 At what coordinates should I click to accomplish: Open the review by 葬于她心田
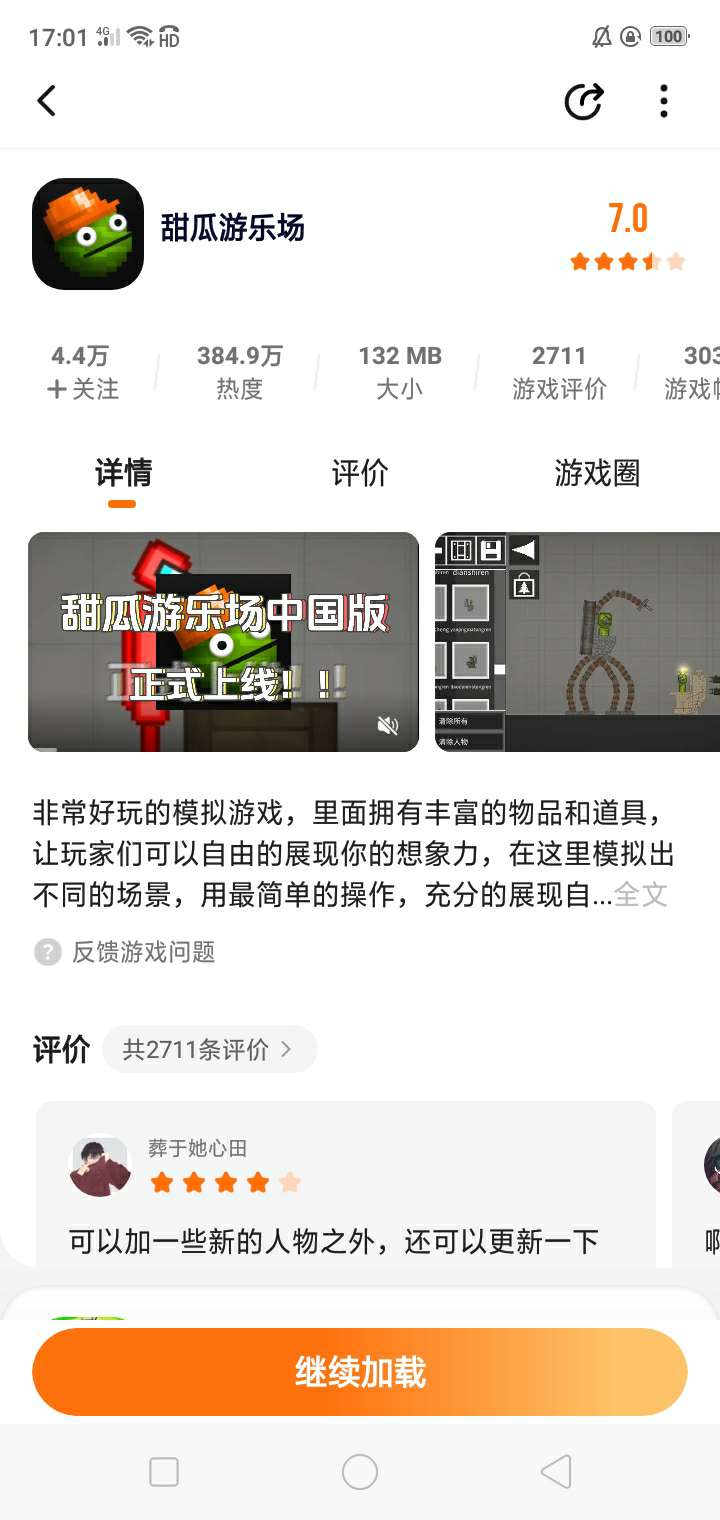345,1190
